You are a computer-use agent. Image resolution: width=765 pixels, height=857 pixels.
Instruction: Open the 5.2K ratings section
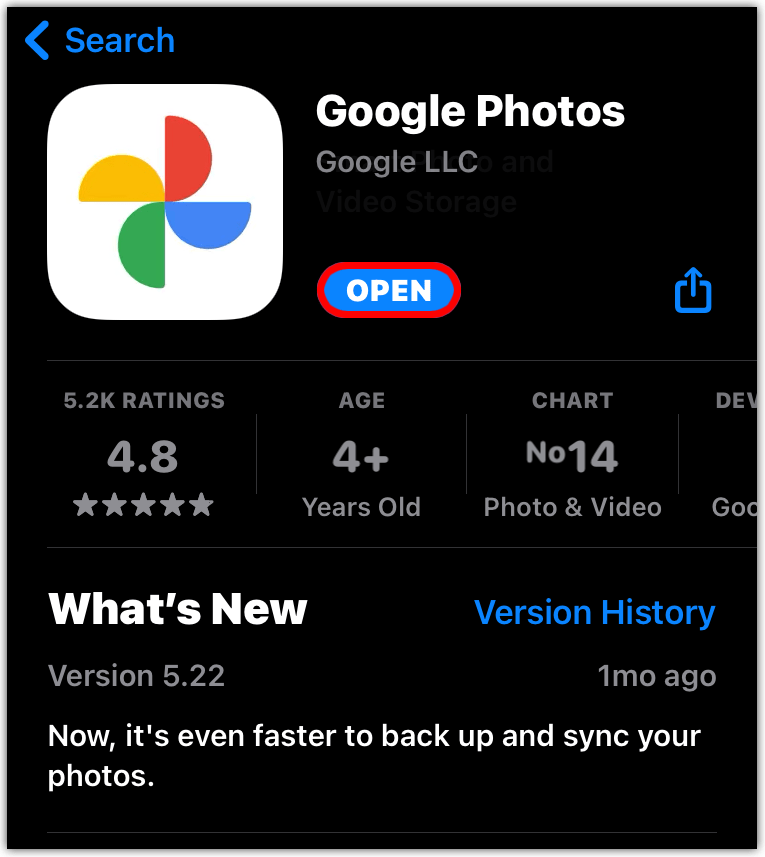[144, 456]
